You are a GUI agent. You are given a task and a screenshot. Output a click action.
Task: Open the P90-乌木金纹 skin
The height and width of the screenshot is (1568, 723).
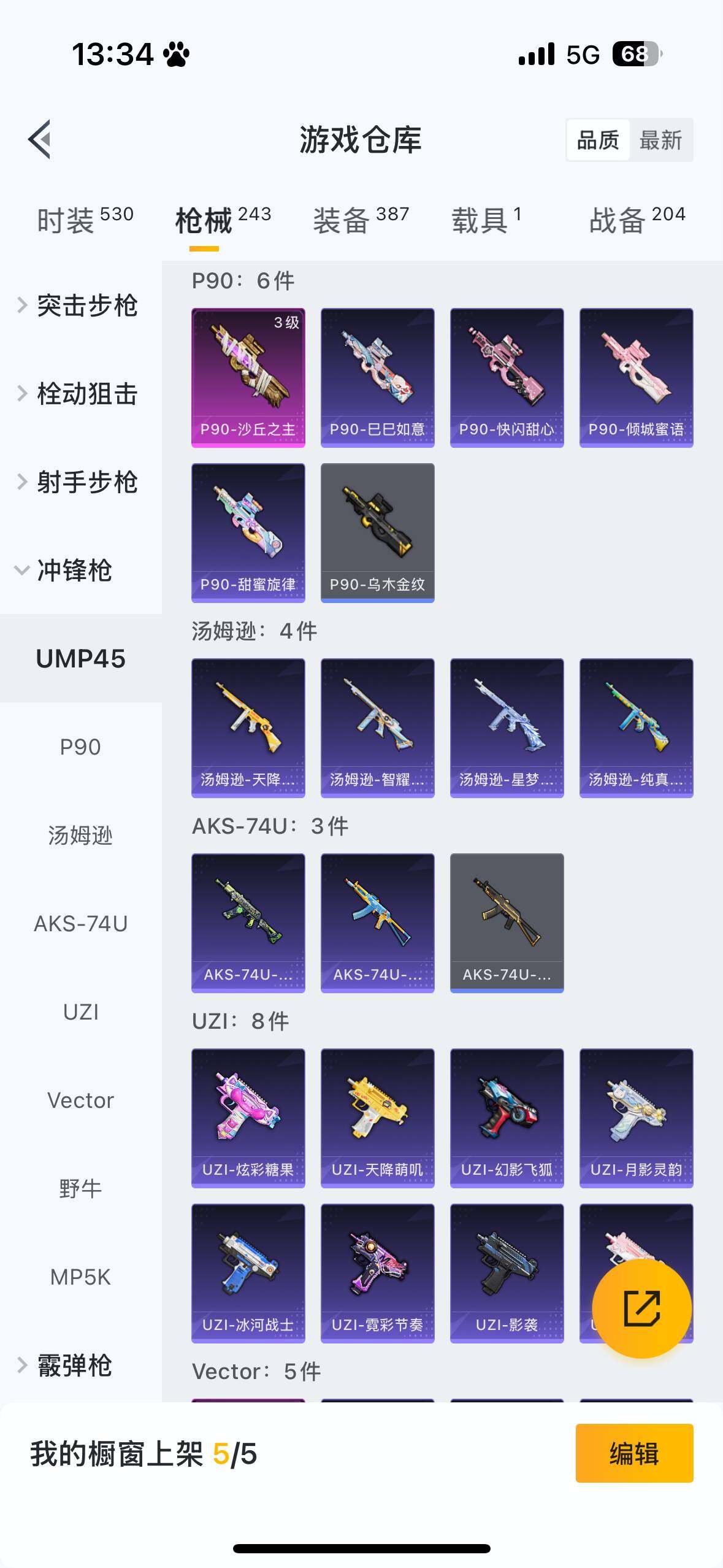[377, 532]
